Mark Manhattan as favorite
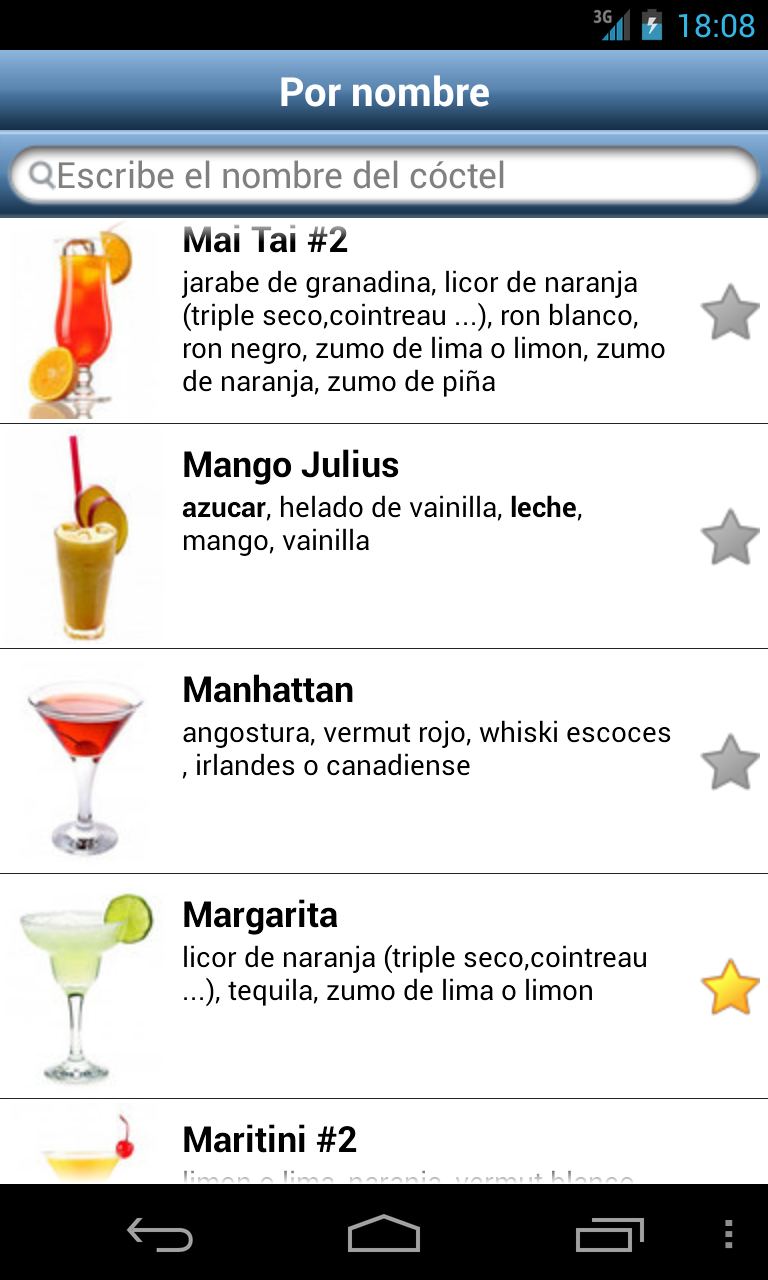The height and width of the screenshot is (1280, 768). click(x=730, y=762)
